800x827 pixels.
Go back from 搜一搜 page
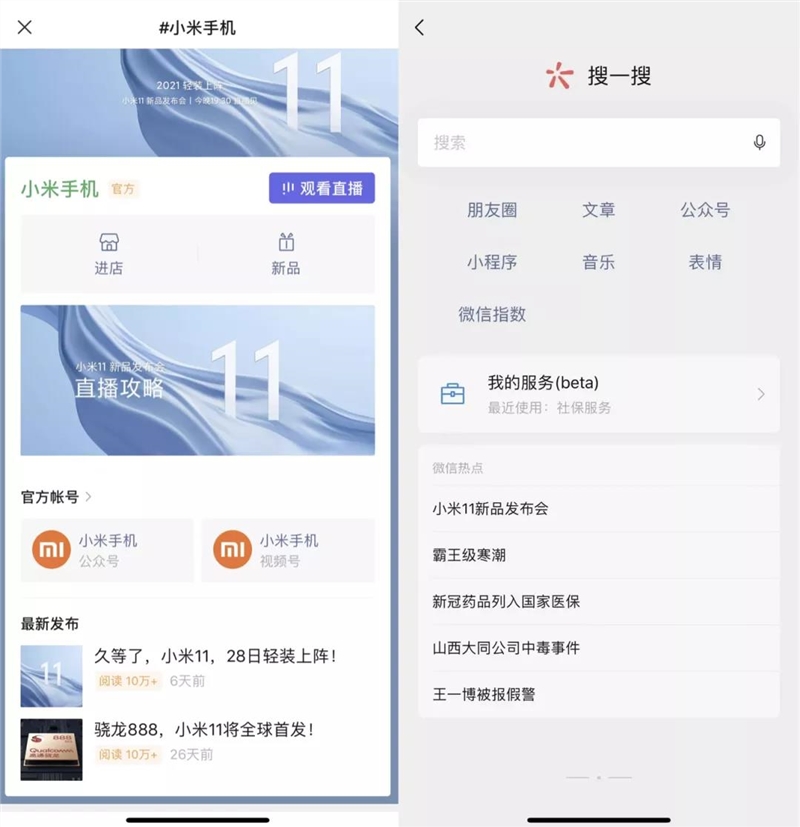tap(419, 28)
